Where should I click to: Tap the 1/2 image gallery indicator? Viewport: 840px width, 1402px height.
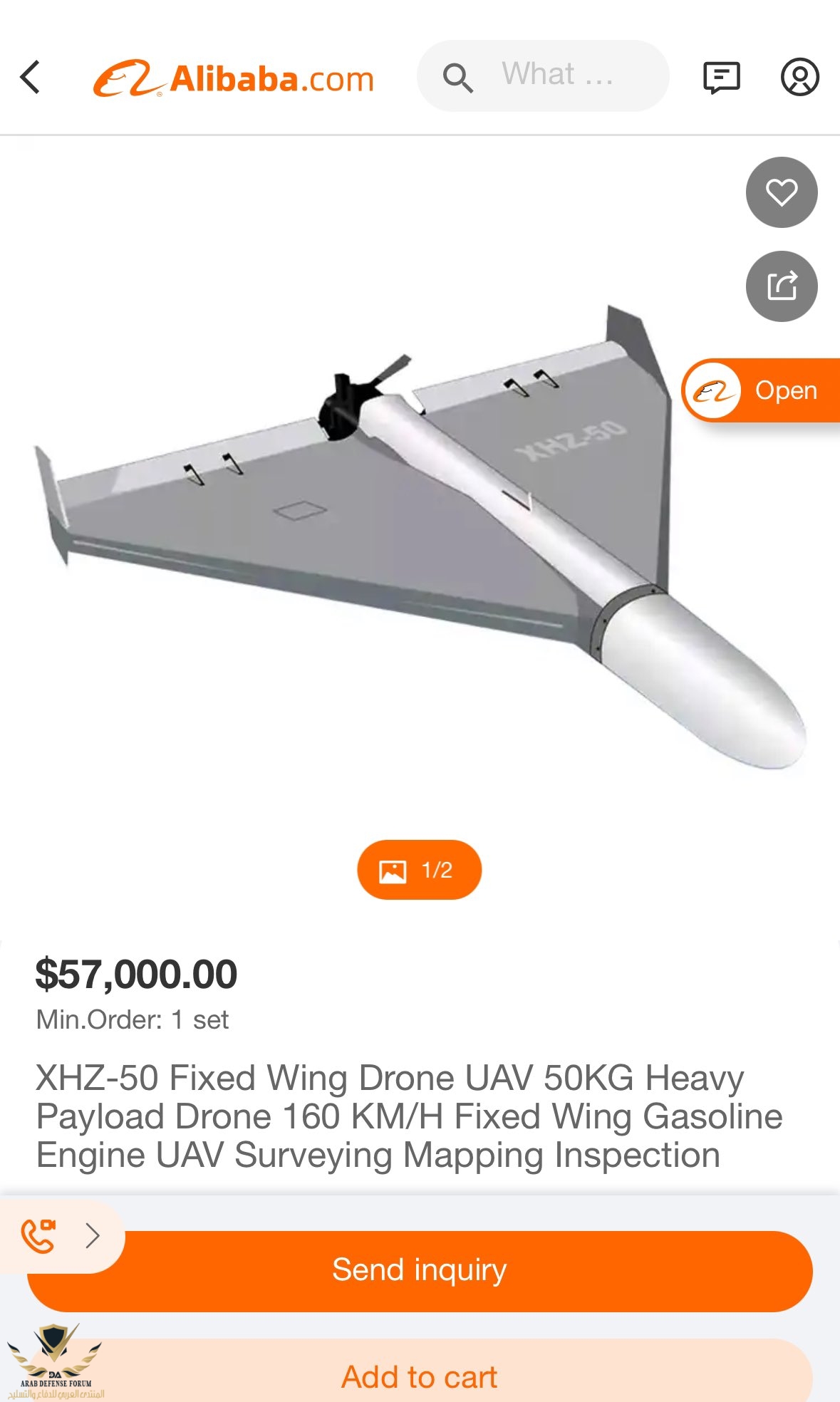(x=419, y=870)
